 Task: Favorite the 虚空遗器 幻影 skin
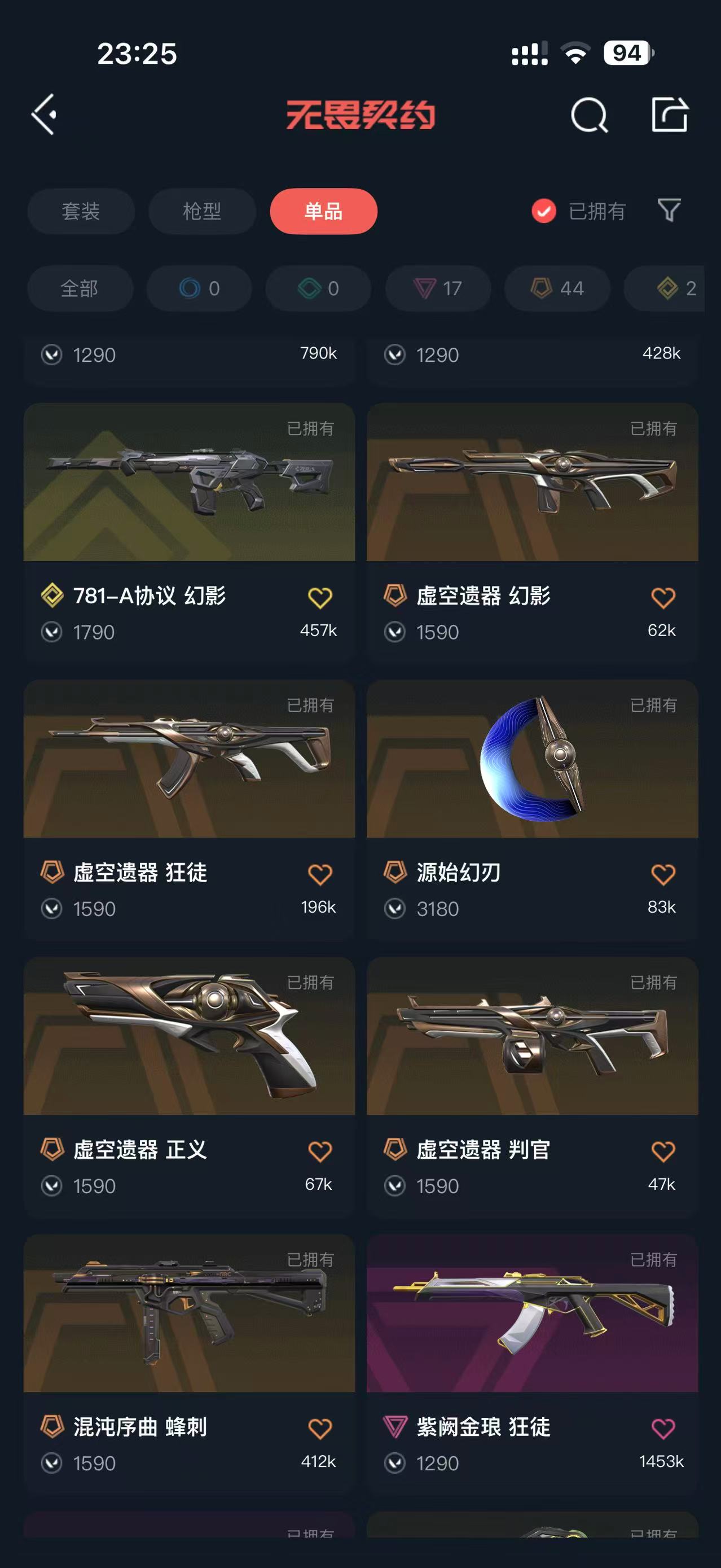pyautogui.click(x=662, y=598)
